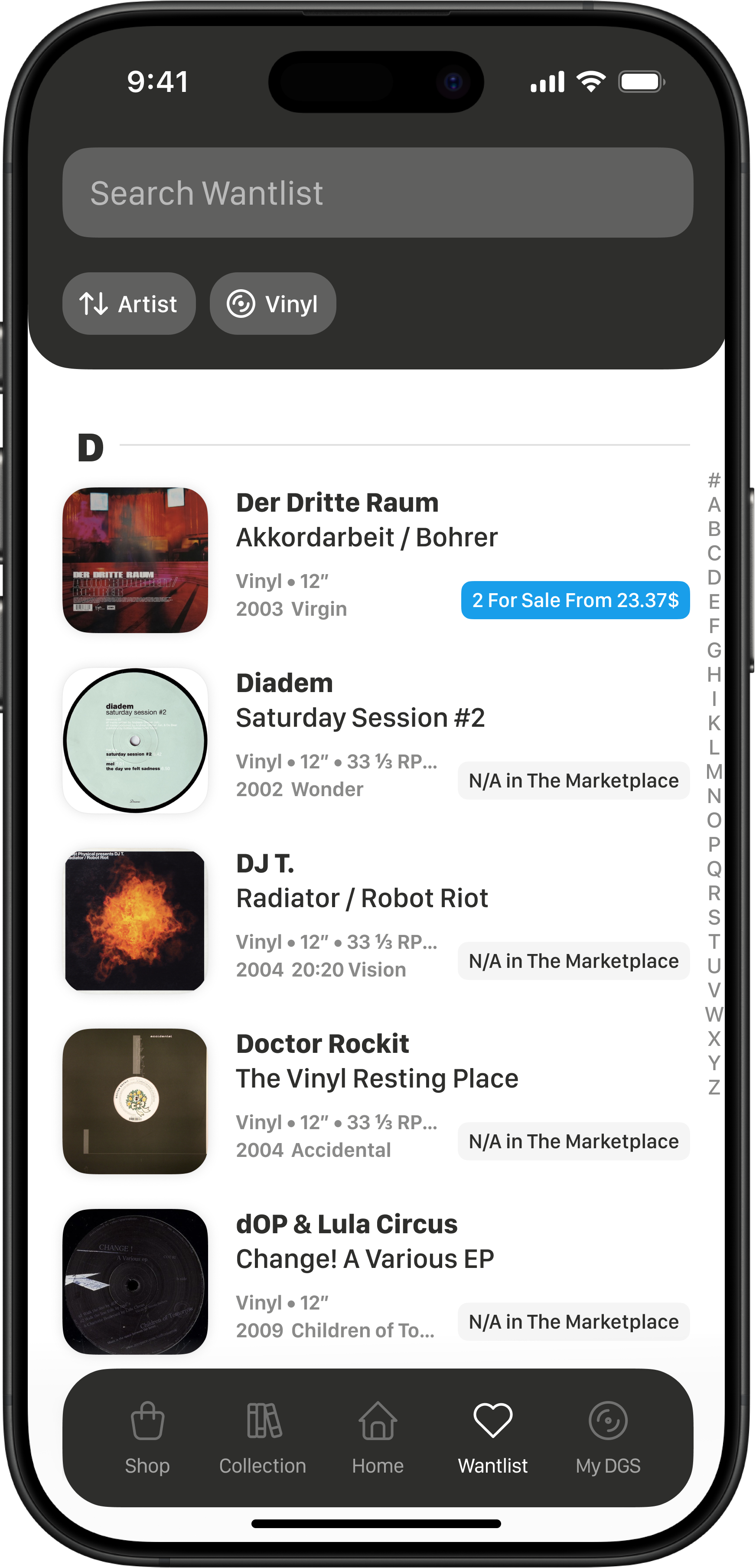Select DJ T. Radiator / Robot Riot
Image resolution: width=756 pixels, height=1568 pixels.
[362, 882]
